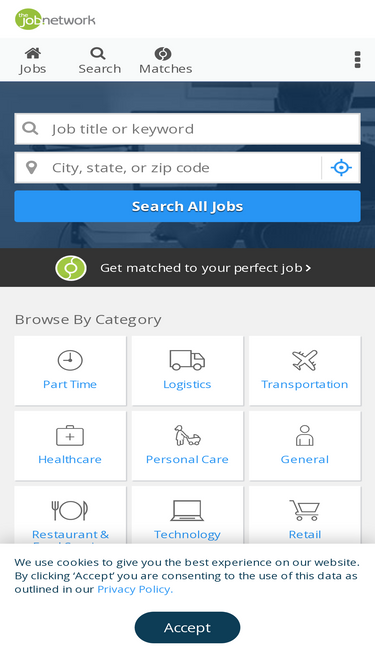Tap Search All Jobs button
Screen dimensions: 375x667
point(188,206)
